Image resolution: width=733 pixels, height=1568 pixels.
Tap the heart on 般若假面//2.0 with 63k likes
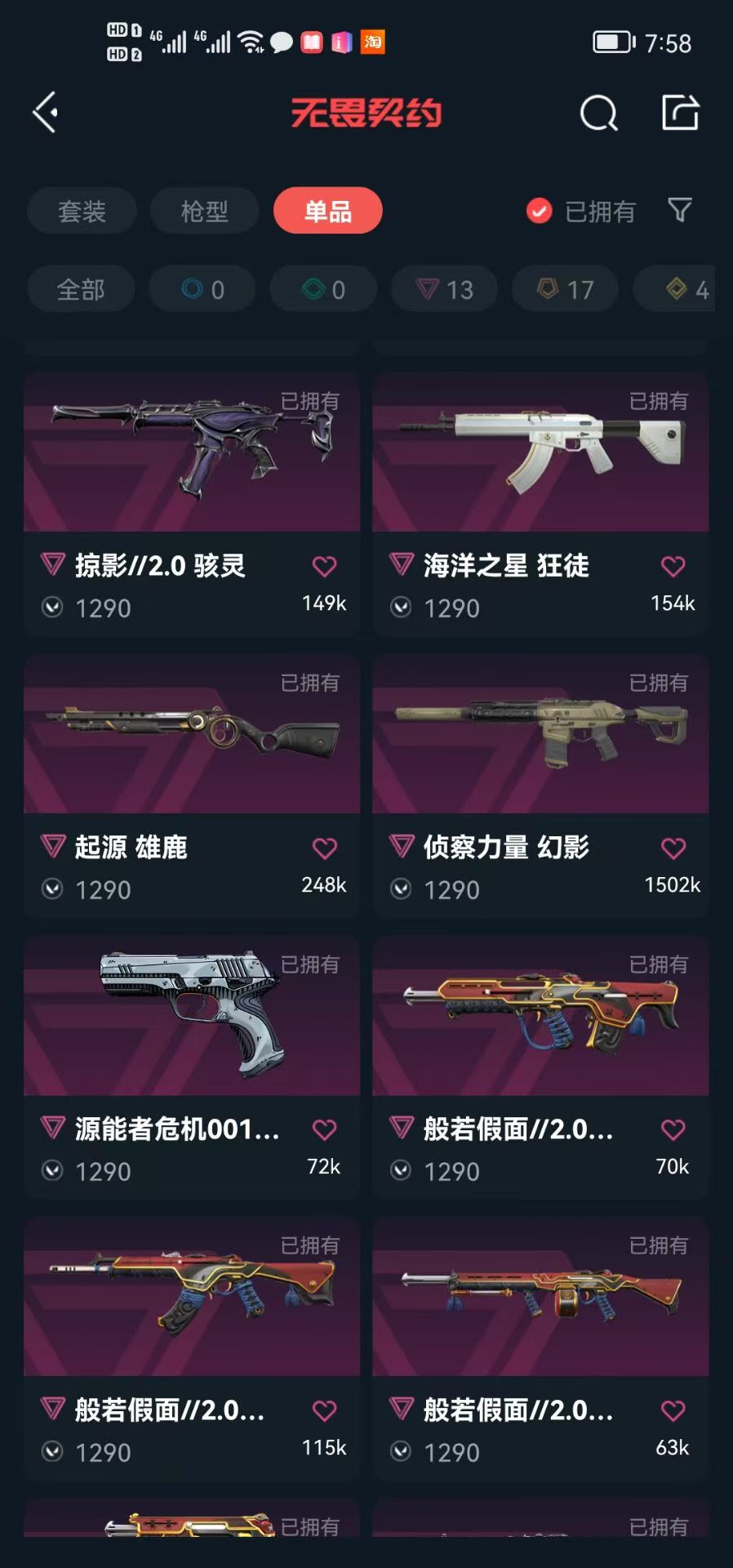click(x=673, y=1410)
